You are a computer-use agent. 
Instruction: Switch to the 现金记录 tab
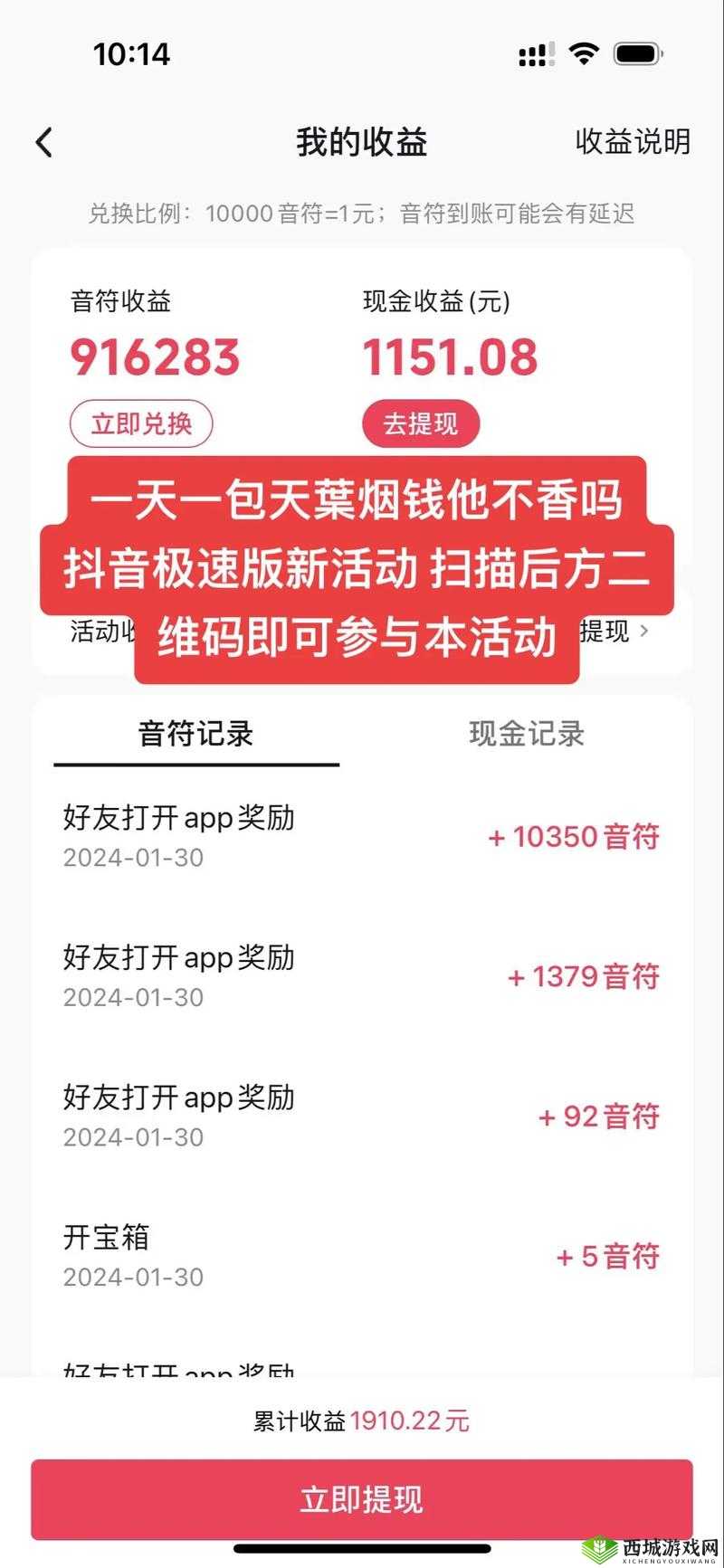coord(528,735)
